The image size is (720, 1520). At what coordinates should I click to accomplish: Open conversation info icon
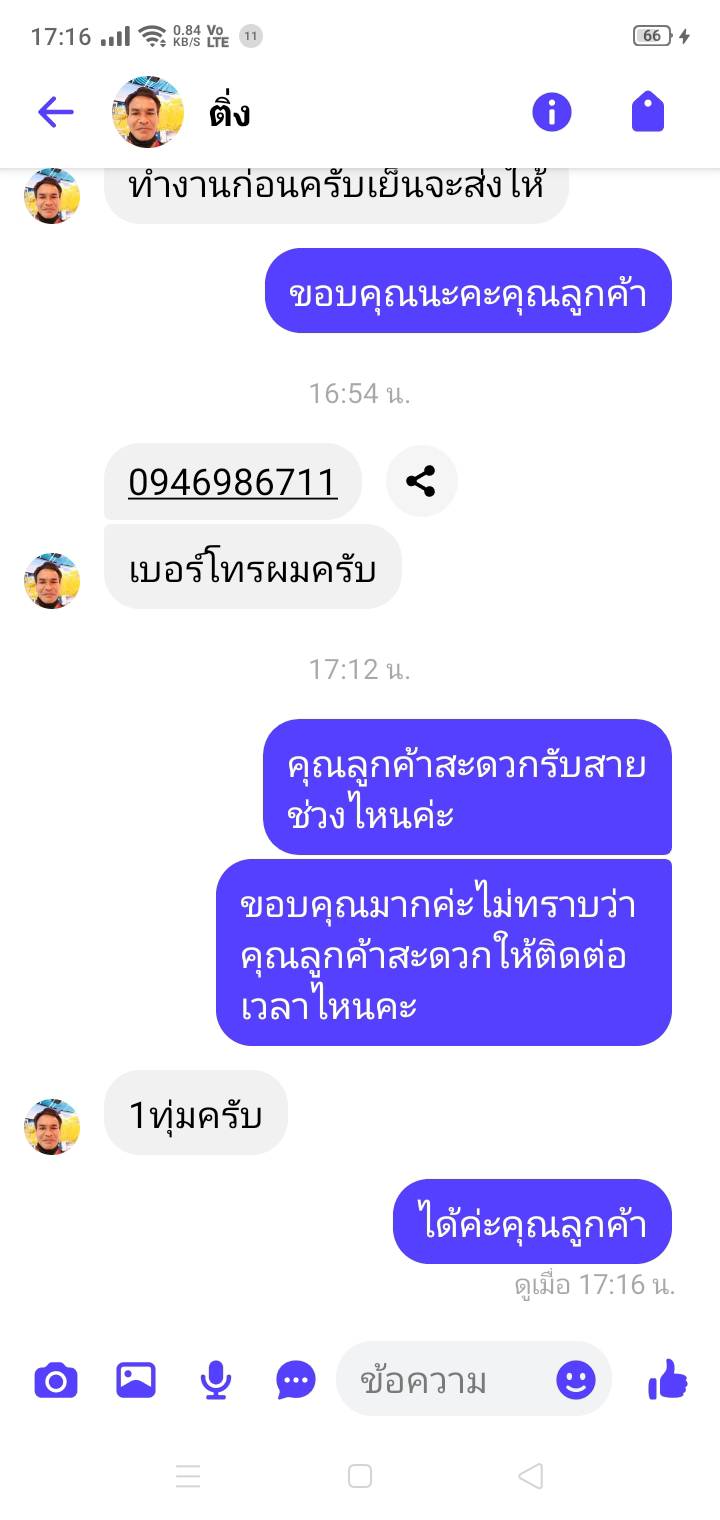[551, 112]
